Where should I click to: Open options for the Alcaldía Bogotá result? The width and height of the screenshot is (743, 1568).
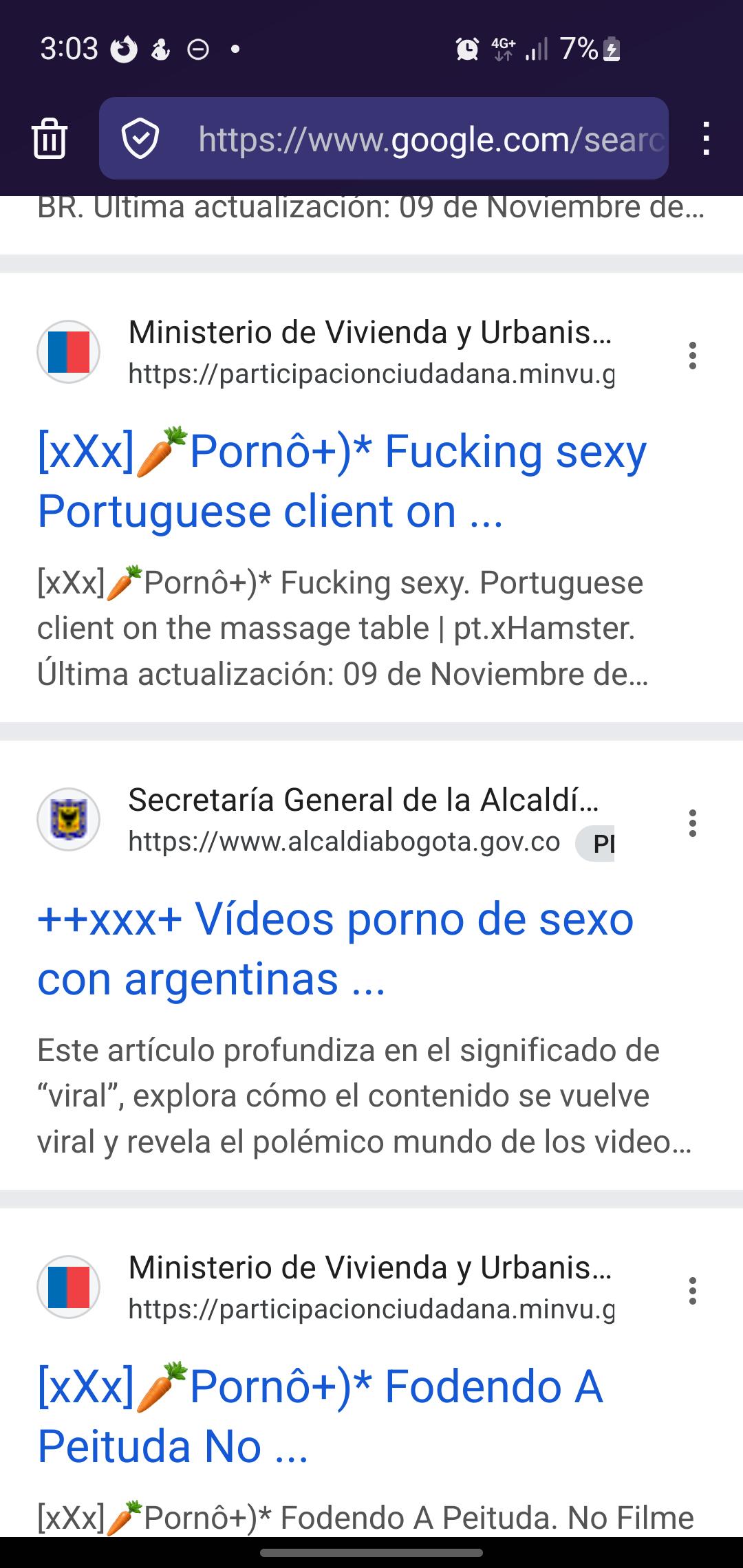click(693, 823)
